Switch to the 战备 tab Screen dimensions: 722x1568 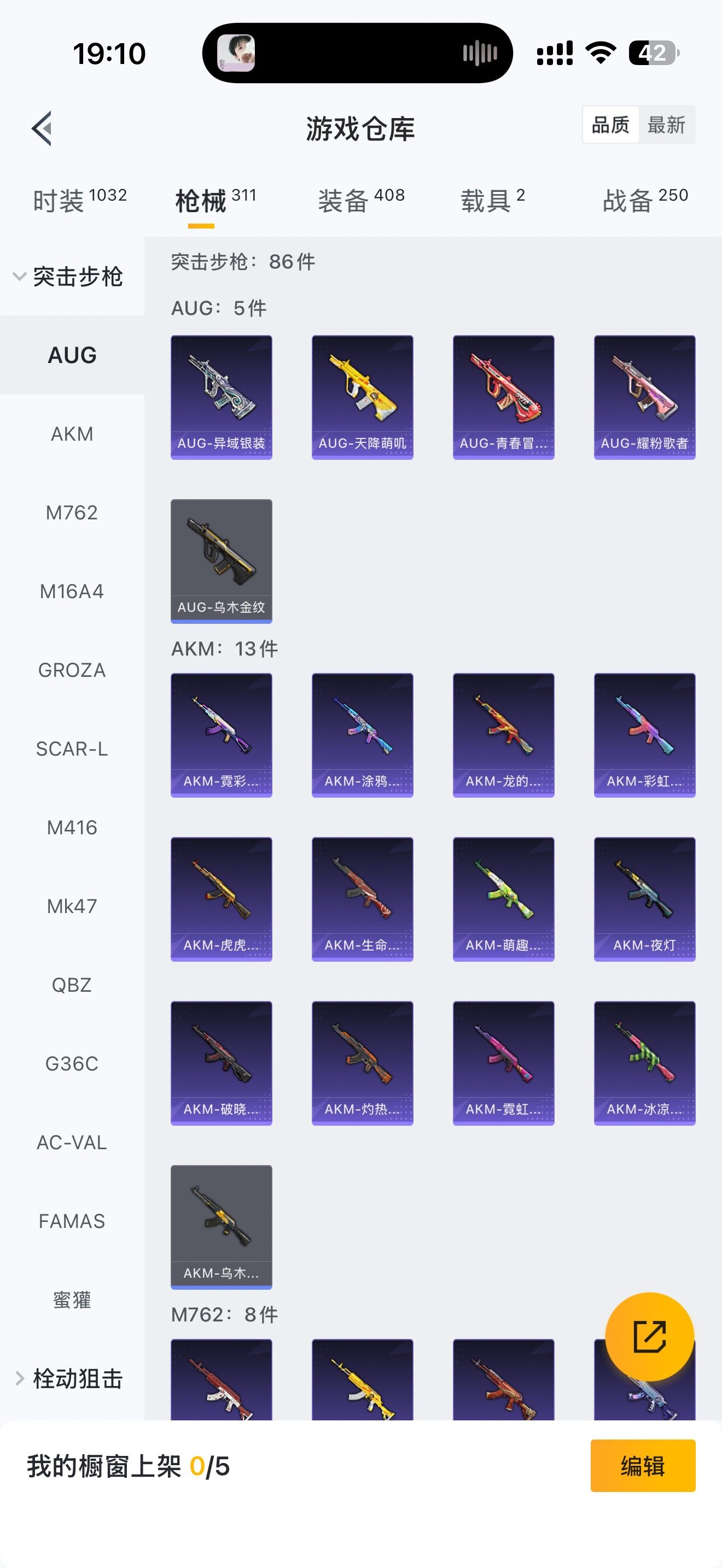pyautogui.click(x=645, y=200)
